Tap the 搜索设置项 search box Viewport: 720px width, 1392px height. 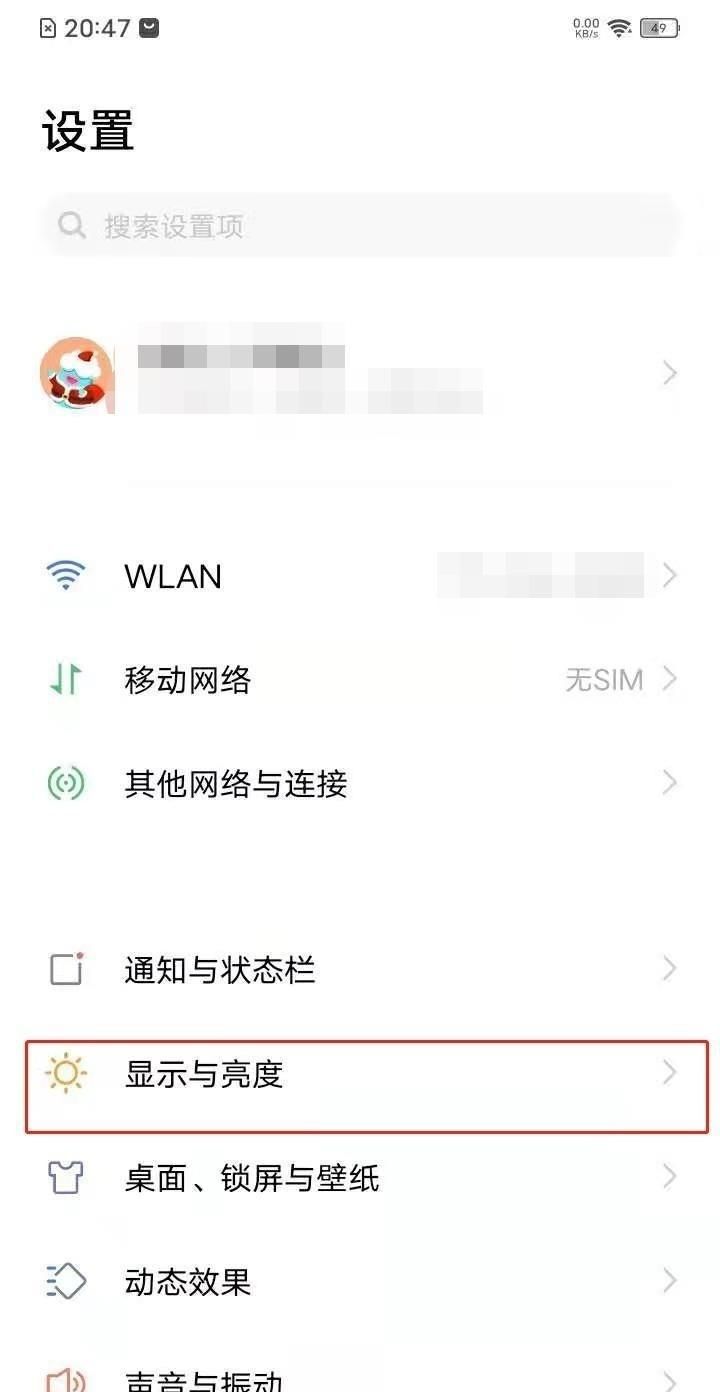pyautogui.click(x=360, y=226)
